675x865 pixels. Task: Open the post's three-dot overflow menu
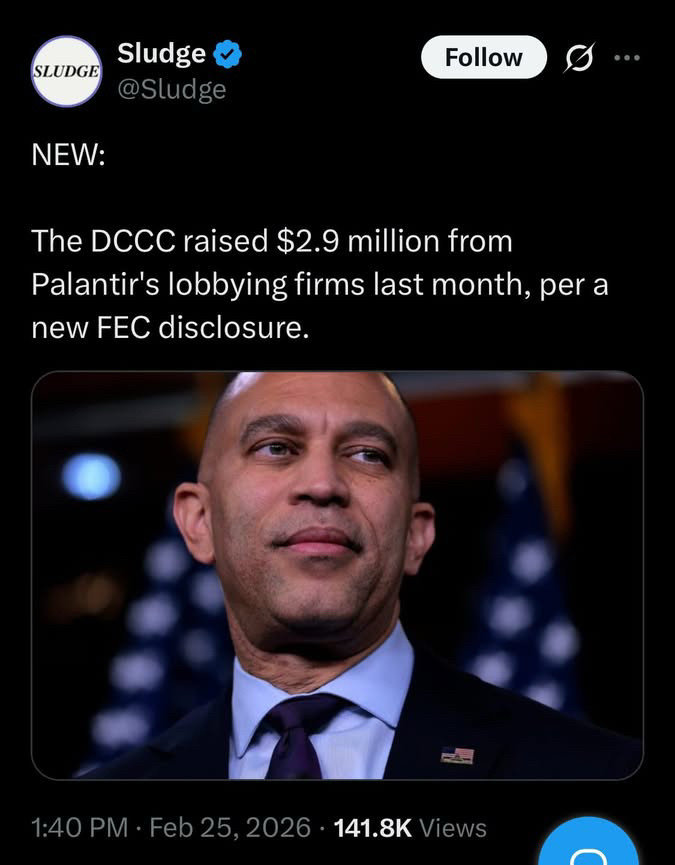point(627,57)
